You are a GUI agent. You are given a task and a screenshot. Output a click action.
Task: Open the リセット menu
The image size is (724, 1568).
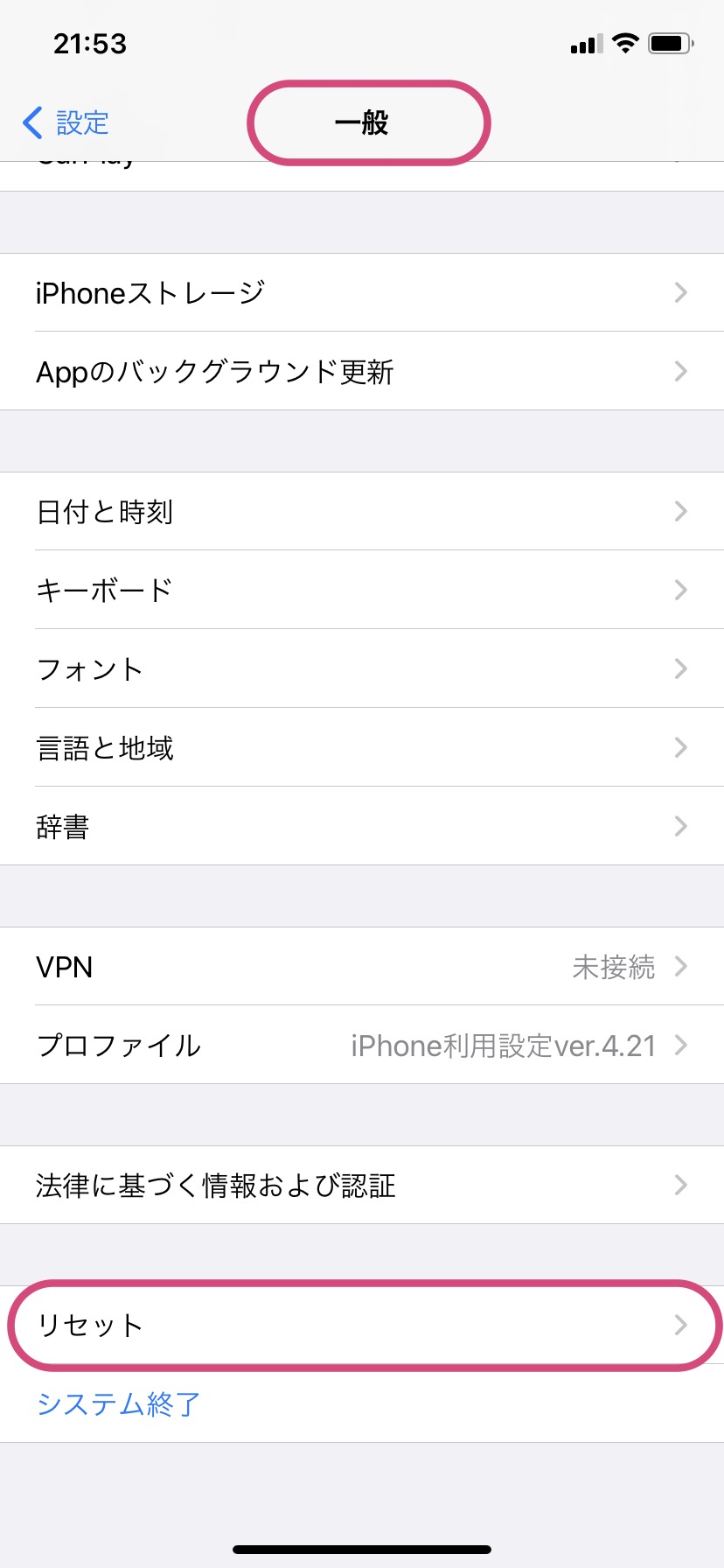coord(362,1325)
